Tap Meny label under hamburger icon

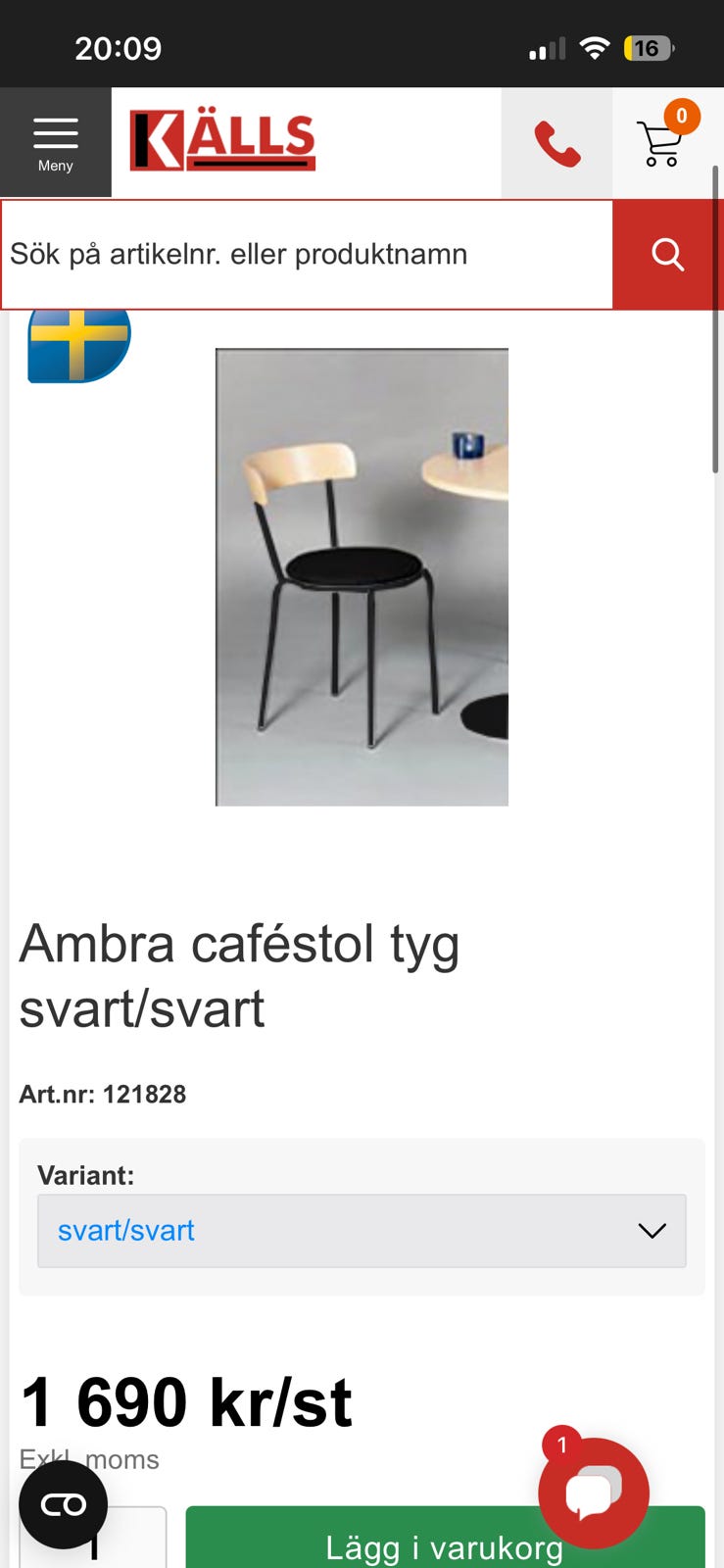coord(55,165)
